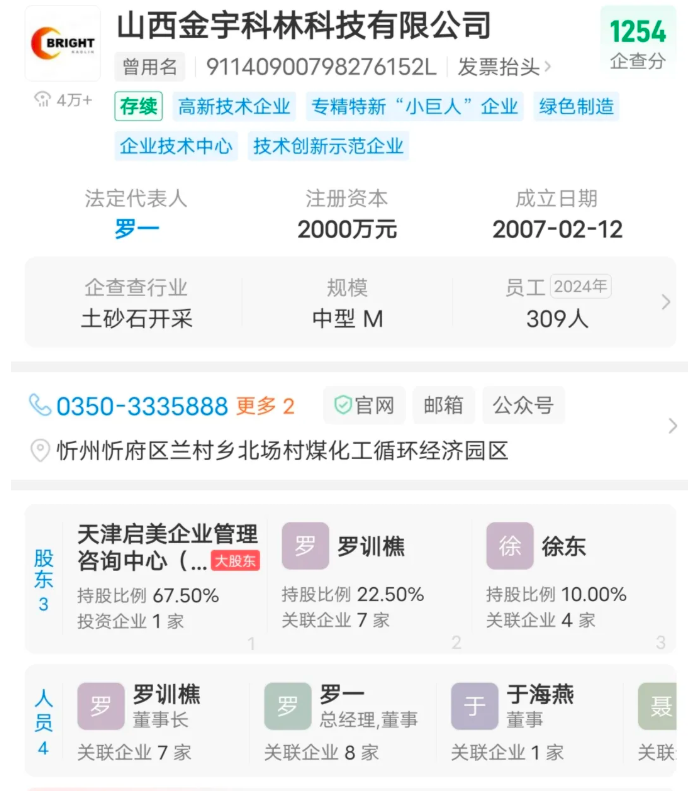Screen dimensions: 696x803
Task: Tap the 曾用名 tag
Action: pyautogui.click(x=150, y=67)
